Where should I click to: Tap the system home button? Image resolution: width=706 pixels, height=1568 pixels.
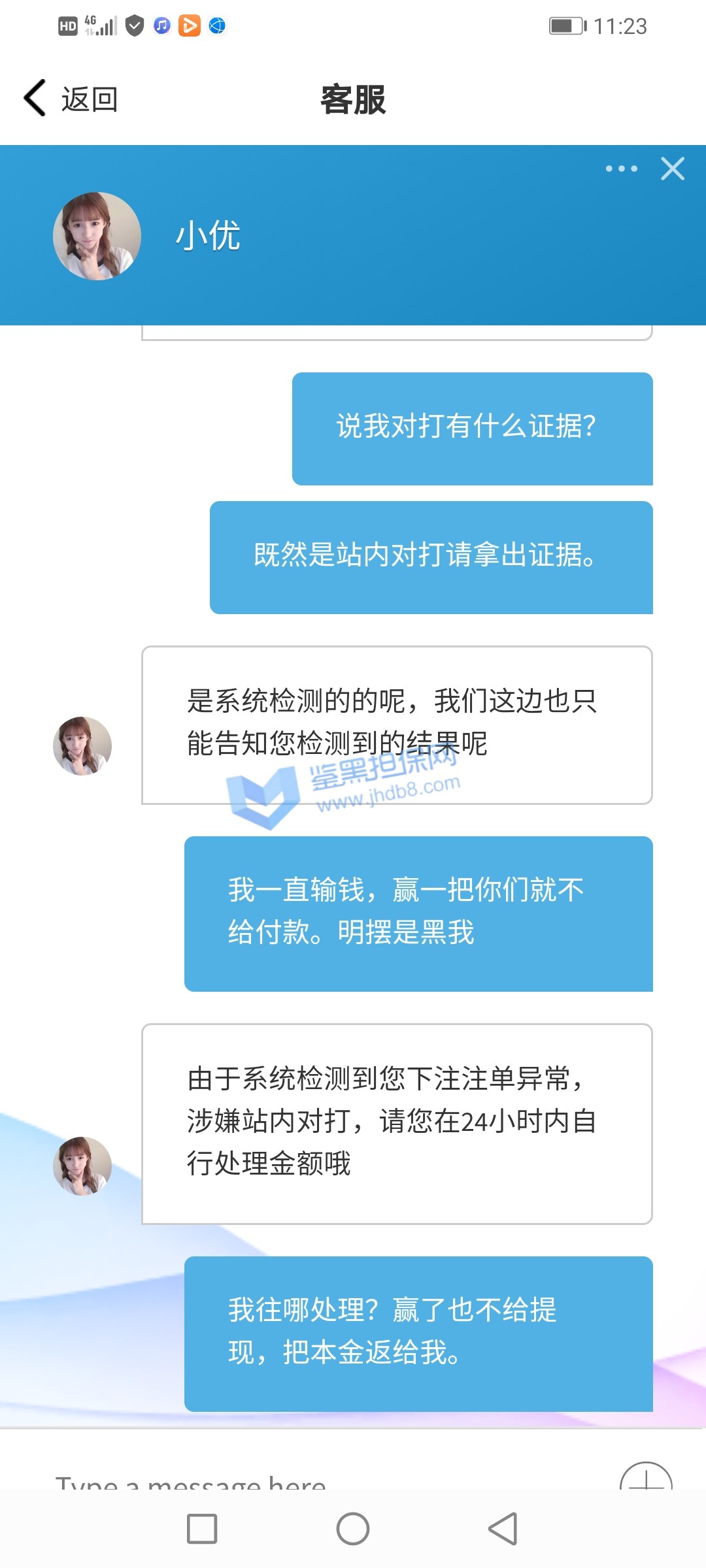click(x=352, y=1529)
